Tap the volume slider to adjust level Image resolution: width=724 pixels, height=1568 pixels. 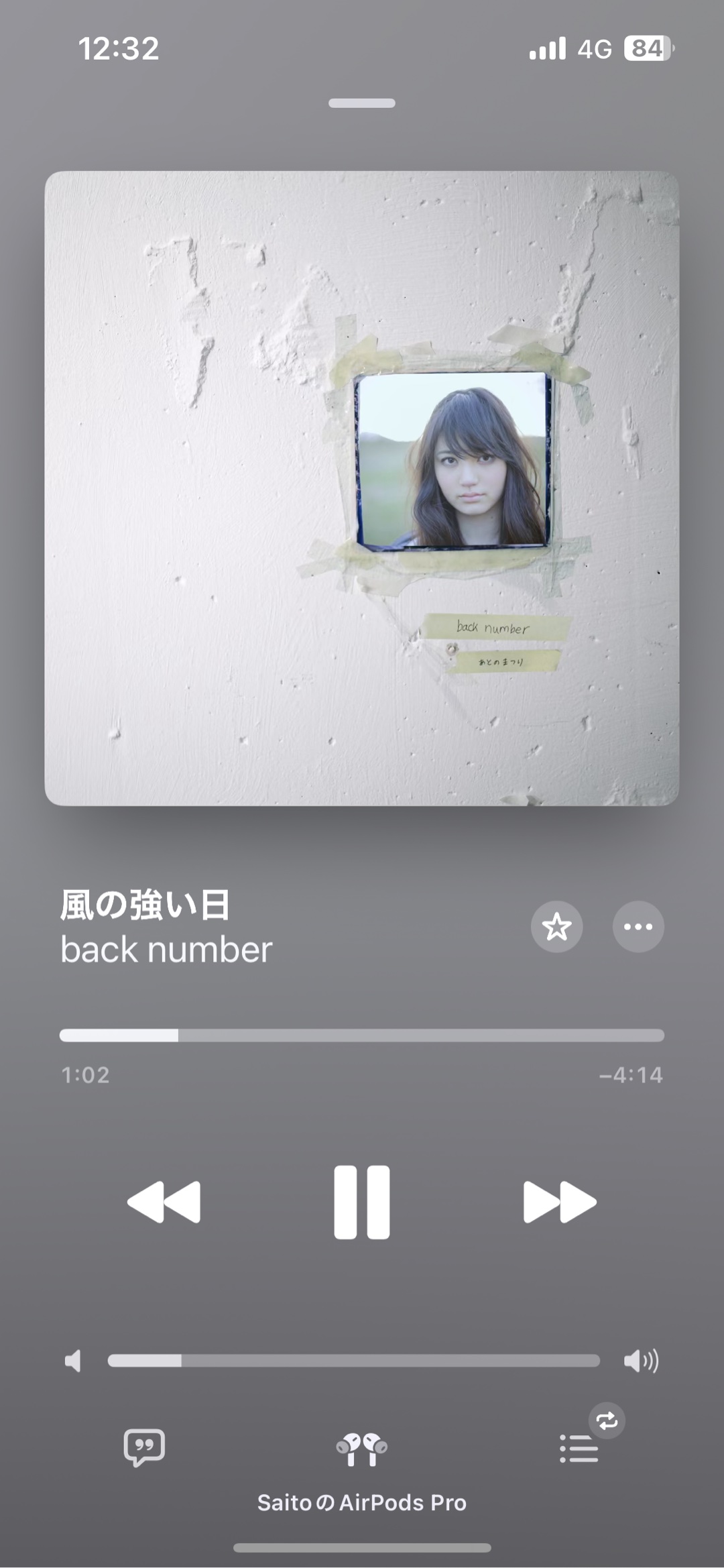(x=353, y=1361)
